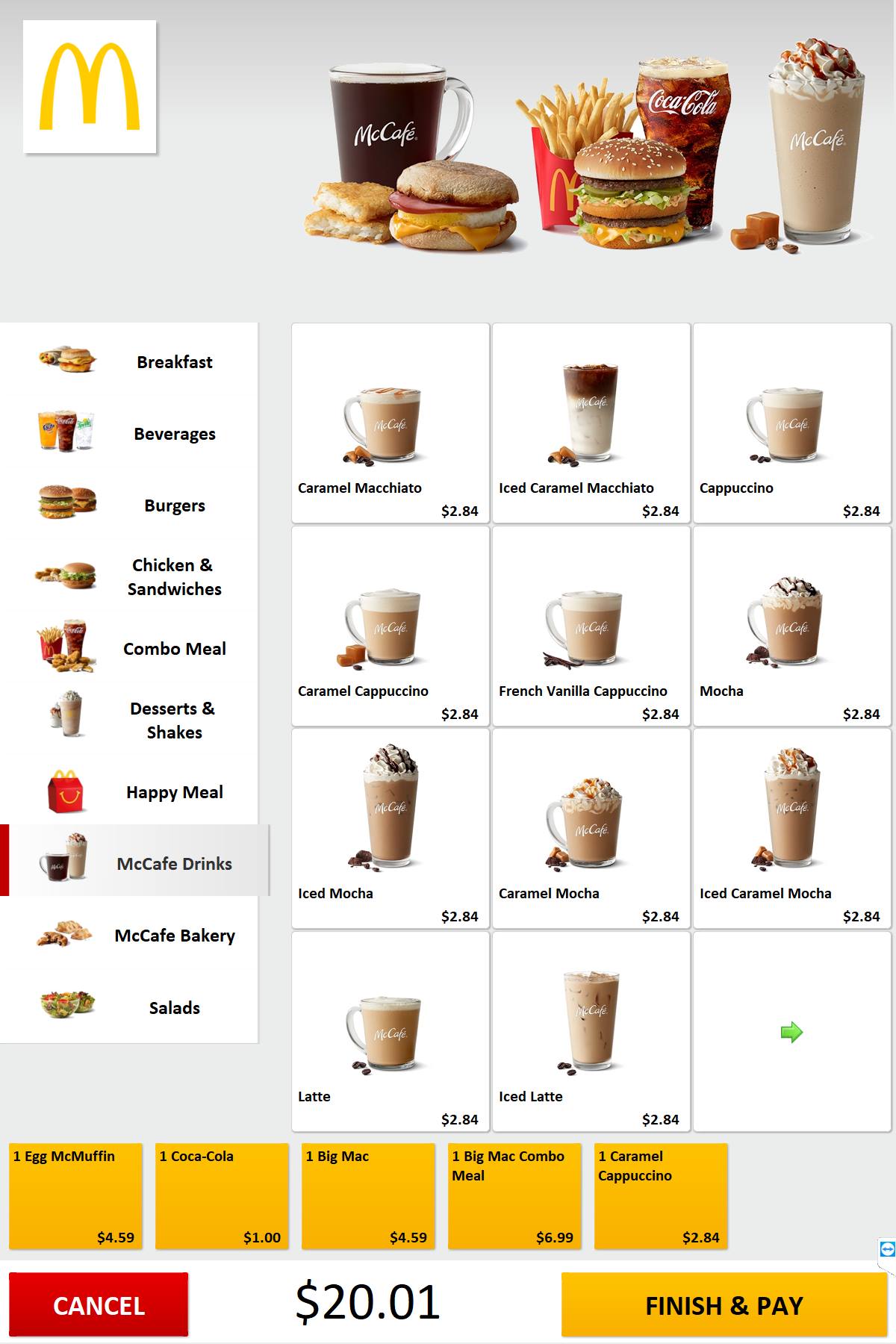The width and height of the screenshot is (896, 1344).
Task: Switch to the Beverages category
Action: (131, 434)
